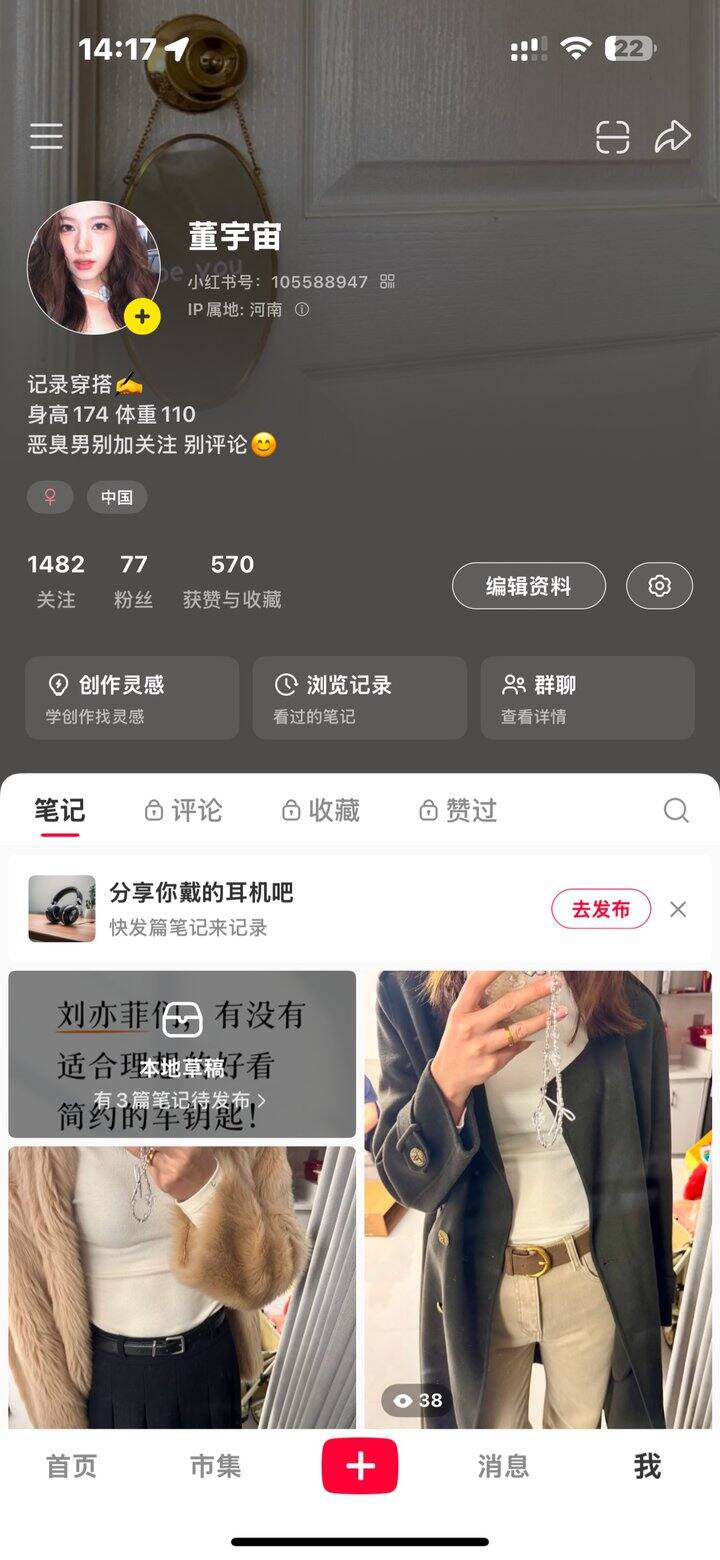
Task: Open the 创作灵感 inspiration panel
Action: click(129, 698)
